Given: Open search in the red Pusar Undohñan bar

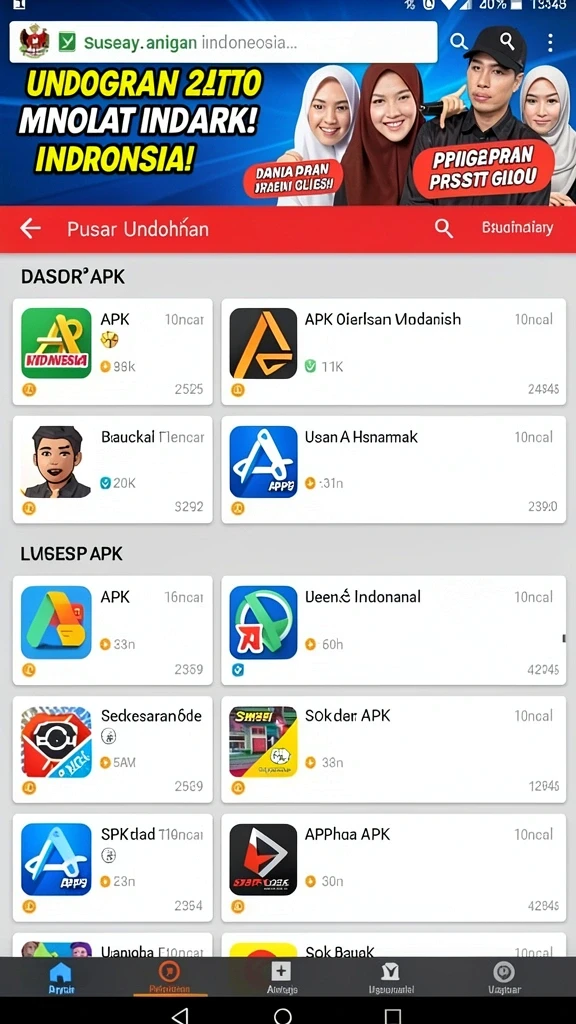Looking at the screenshot, I should point(443,229).
